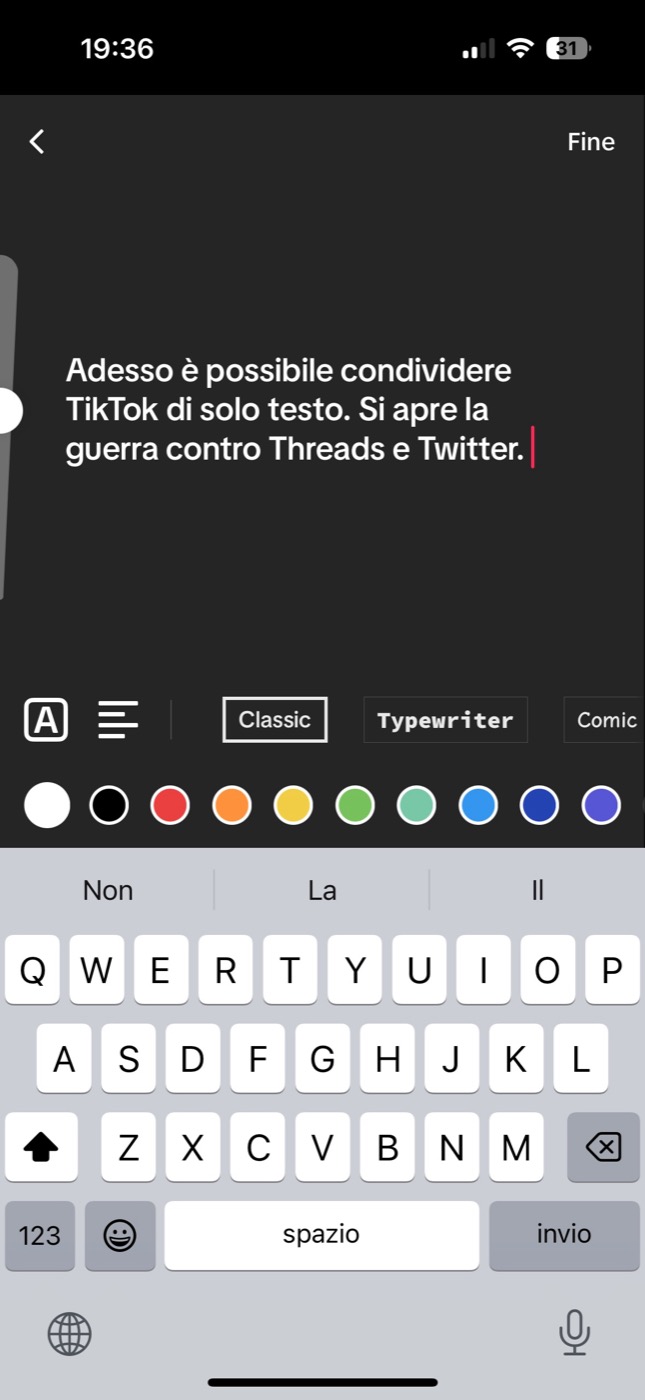Viewport: 645px width, 1400px height.
Task: Start dictation with the microphone
Action: [574, 1332]
